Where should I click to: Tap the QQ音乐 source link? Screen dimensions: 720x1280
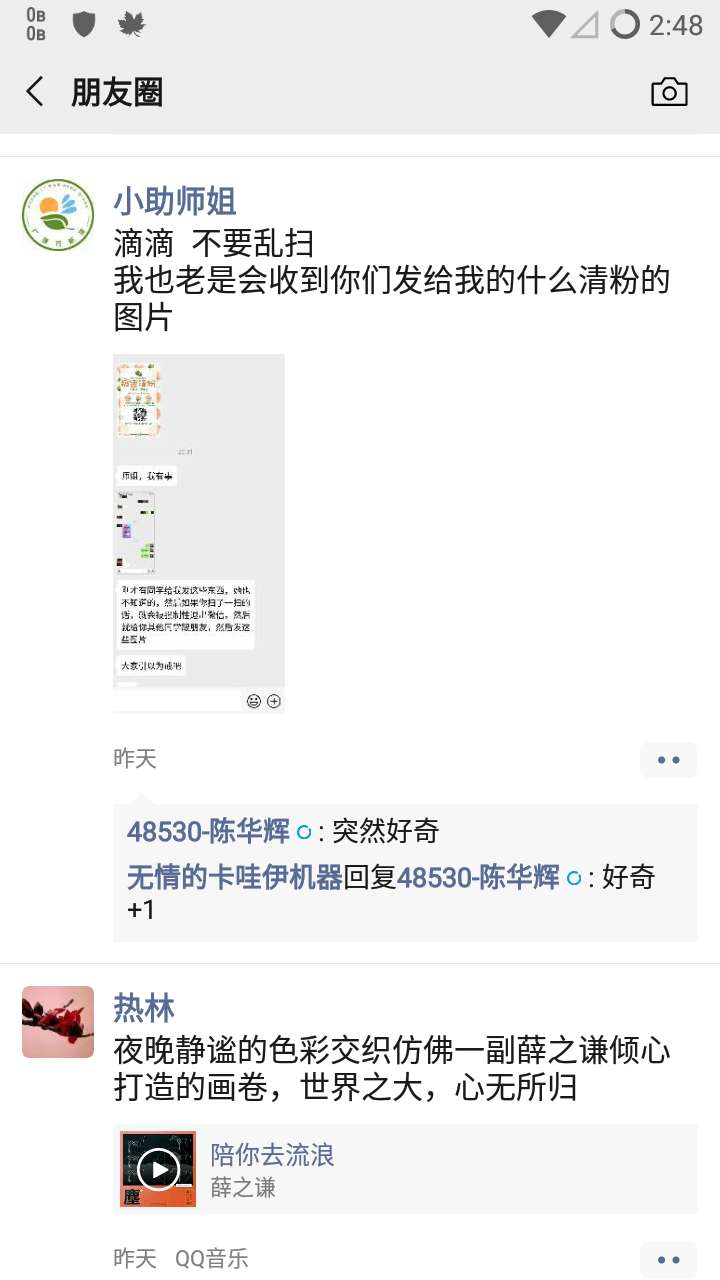[x=212, y=1259]
